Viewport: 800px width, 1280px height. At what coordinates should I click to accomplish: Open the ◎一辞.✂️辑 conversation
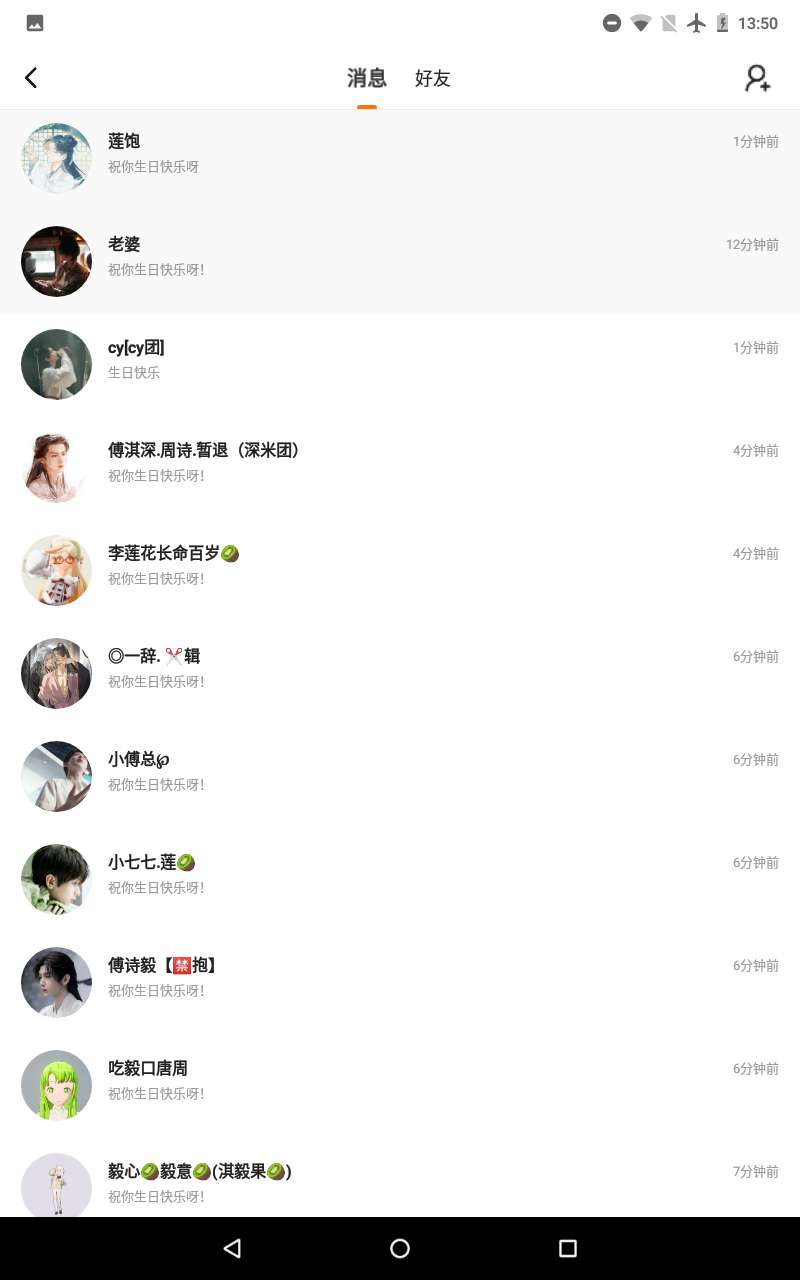pyautogui.click(x=400, y=672)
